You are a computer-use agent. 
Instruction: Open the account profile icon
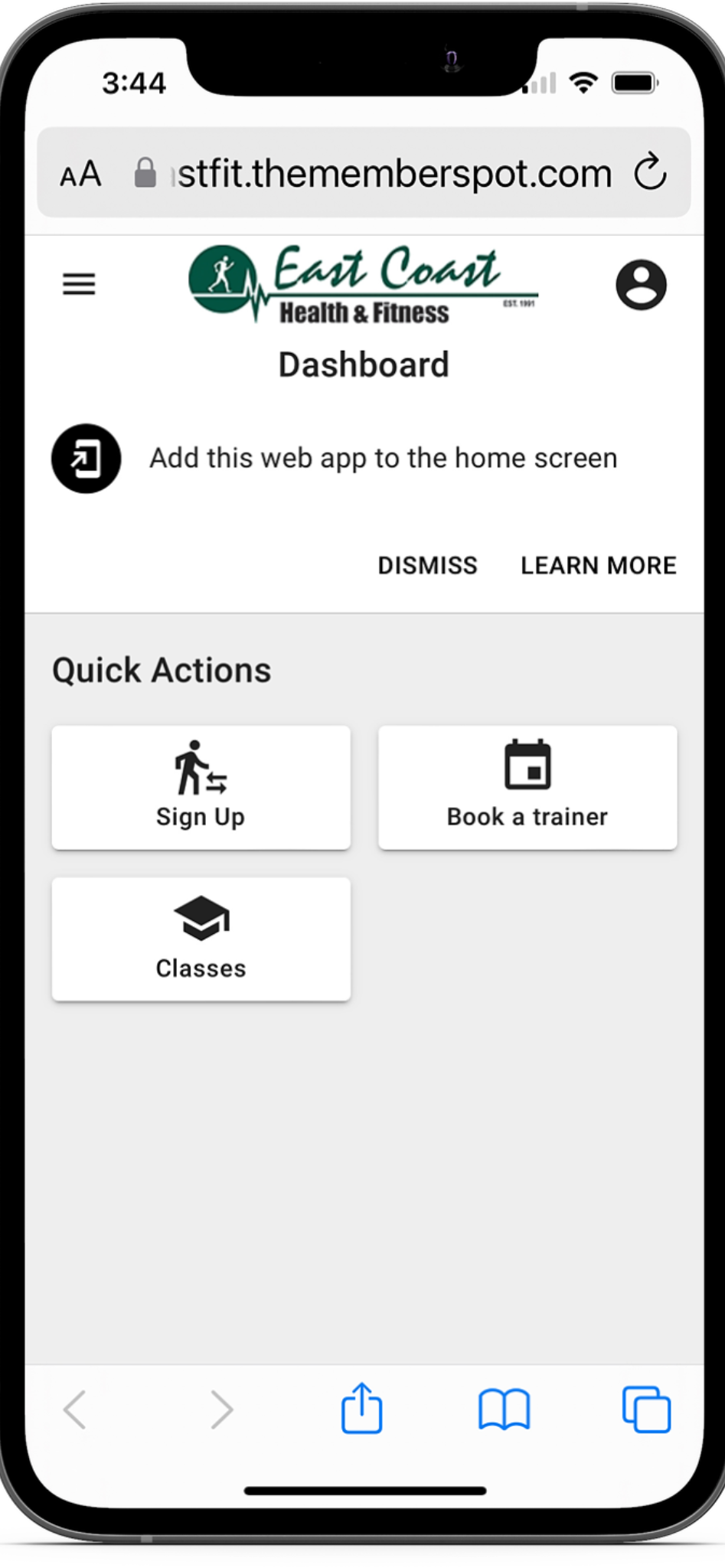641,285
